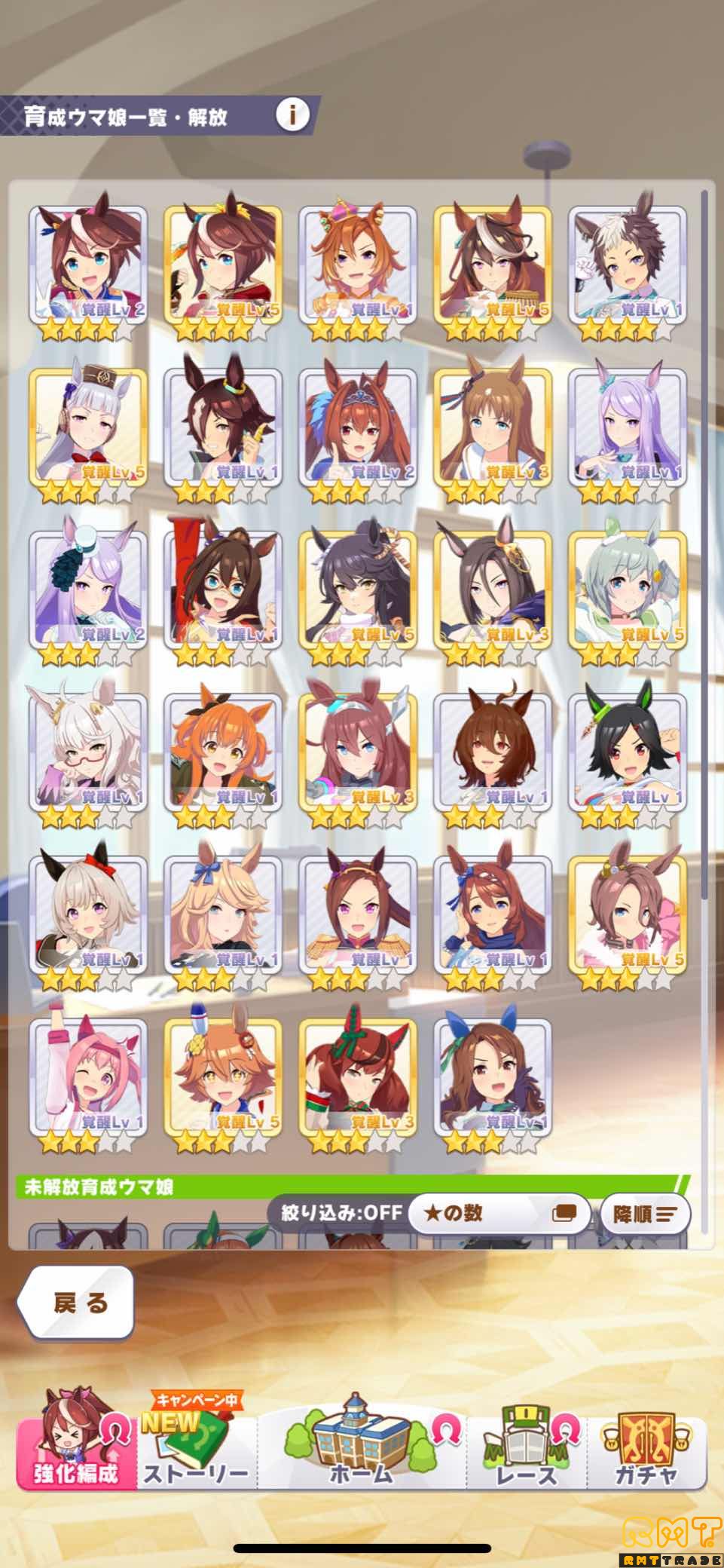
Task: Open the info icon beside the list title
Action: click(292, 115)
